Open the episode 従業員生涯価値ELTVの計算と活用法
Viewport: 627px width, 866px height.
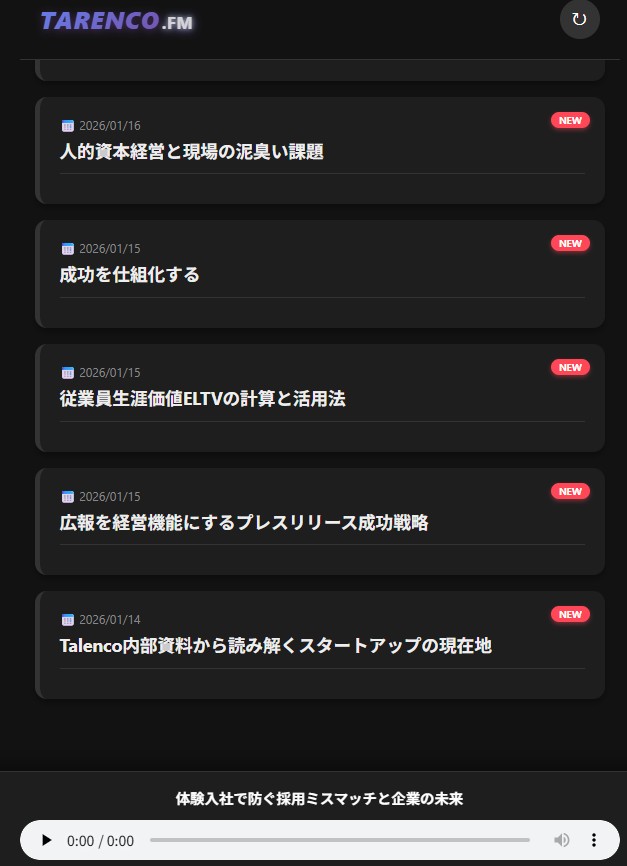(x=202, y=399)
